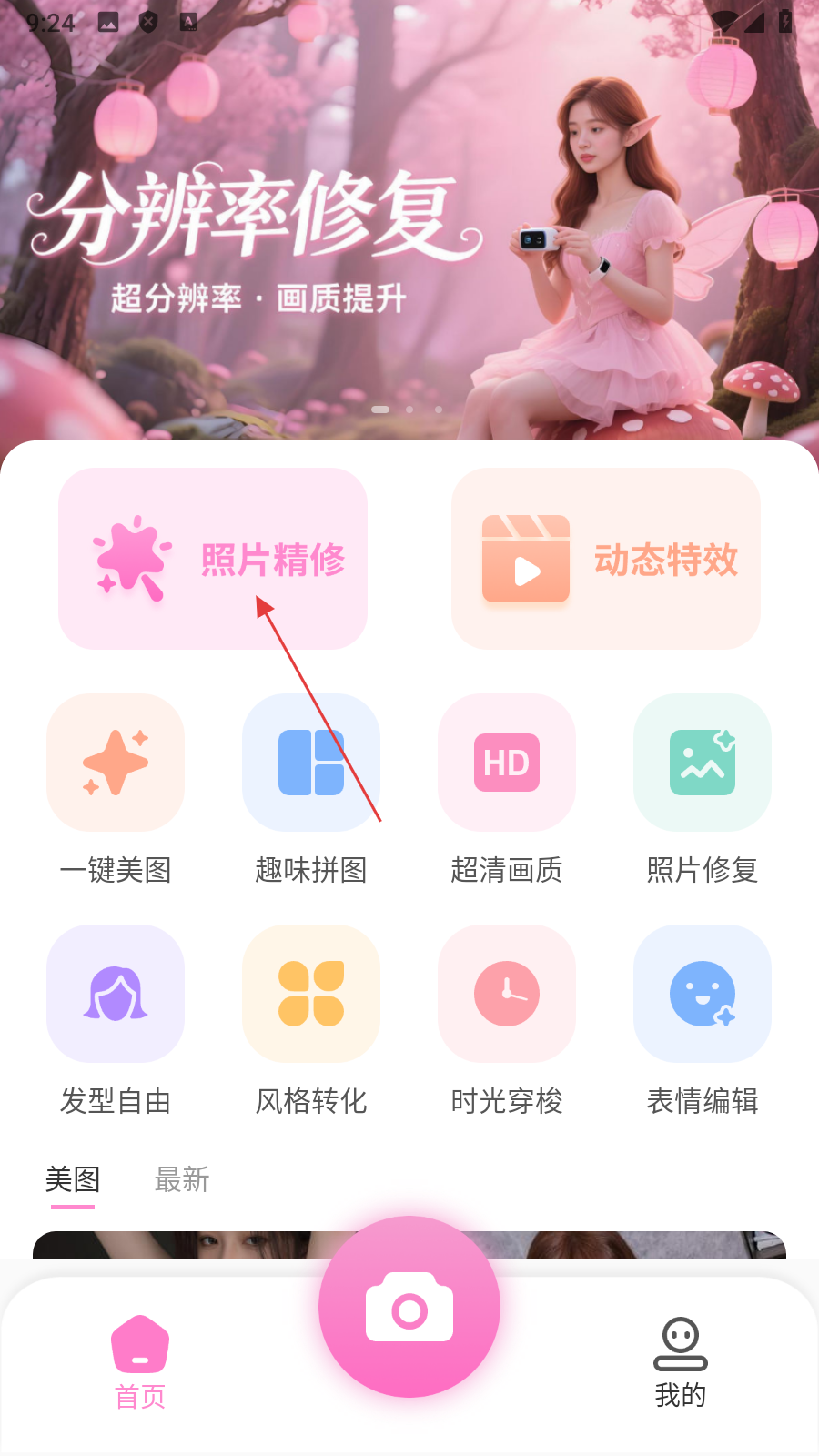Screen dimensions: 819x1456
Task: Open the 我的 profile tab
Action: click(681, 1361)
